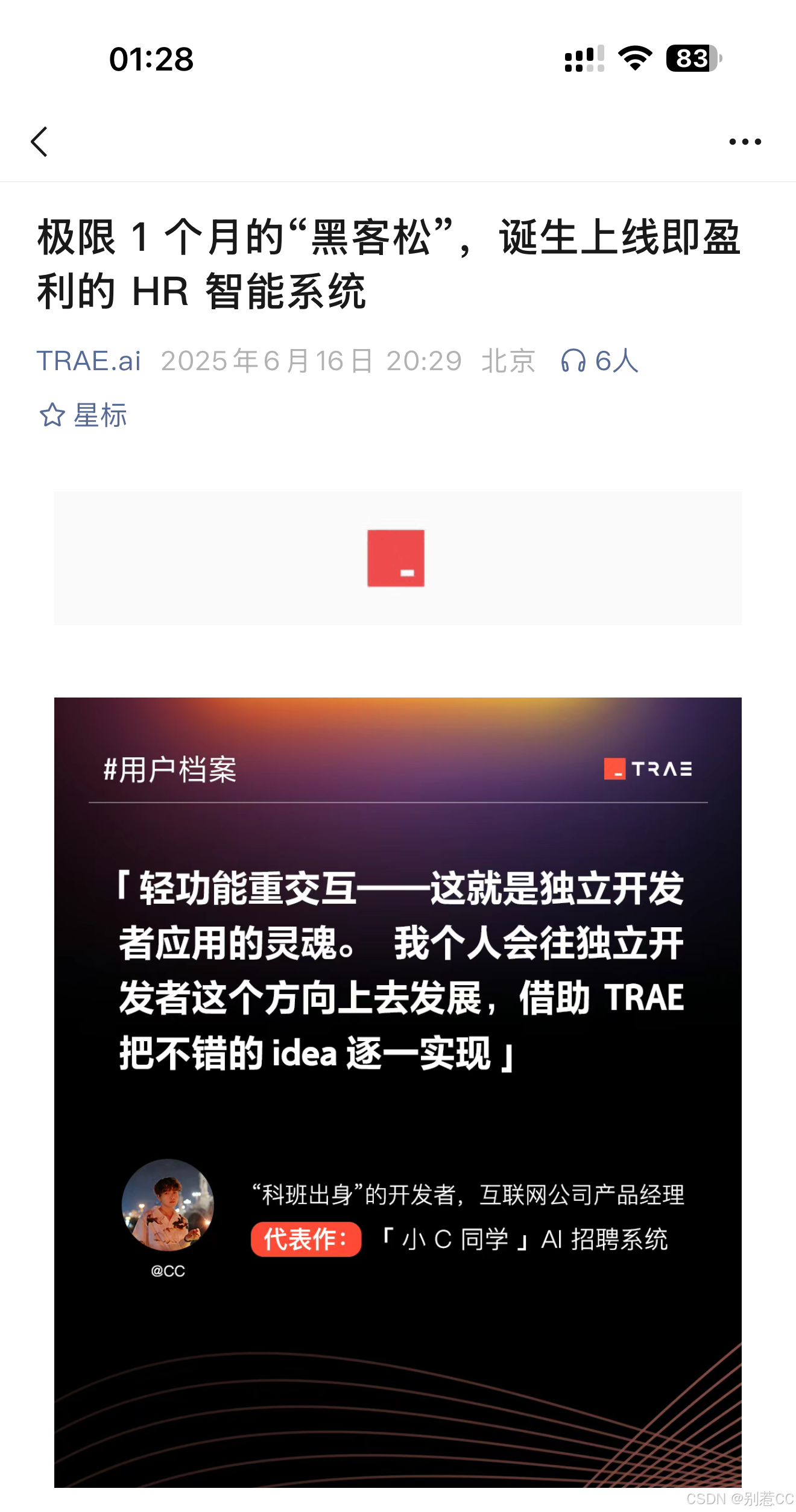Tap the 6人 listener count
Screen dimensions: 796x1512
coord(616,362)
